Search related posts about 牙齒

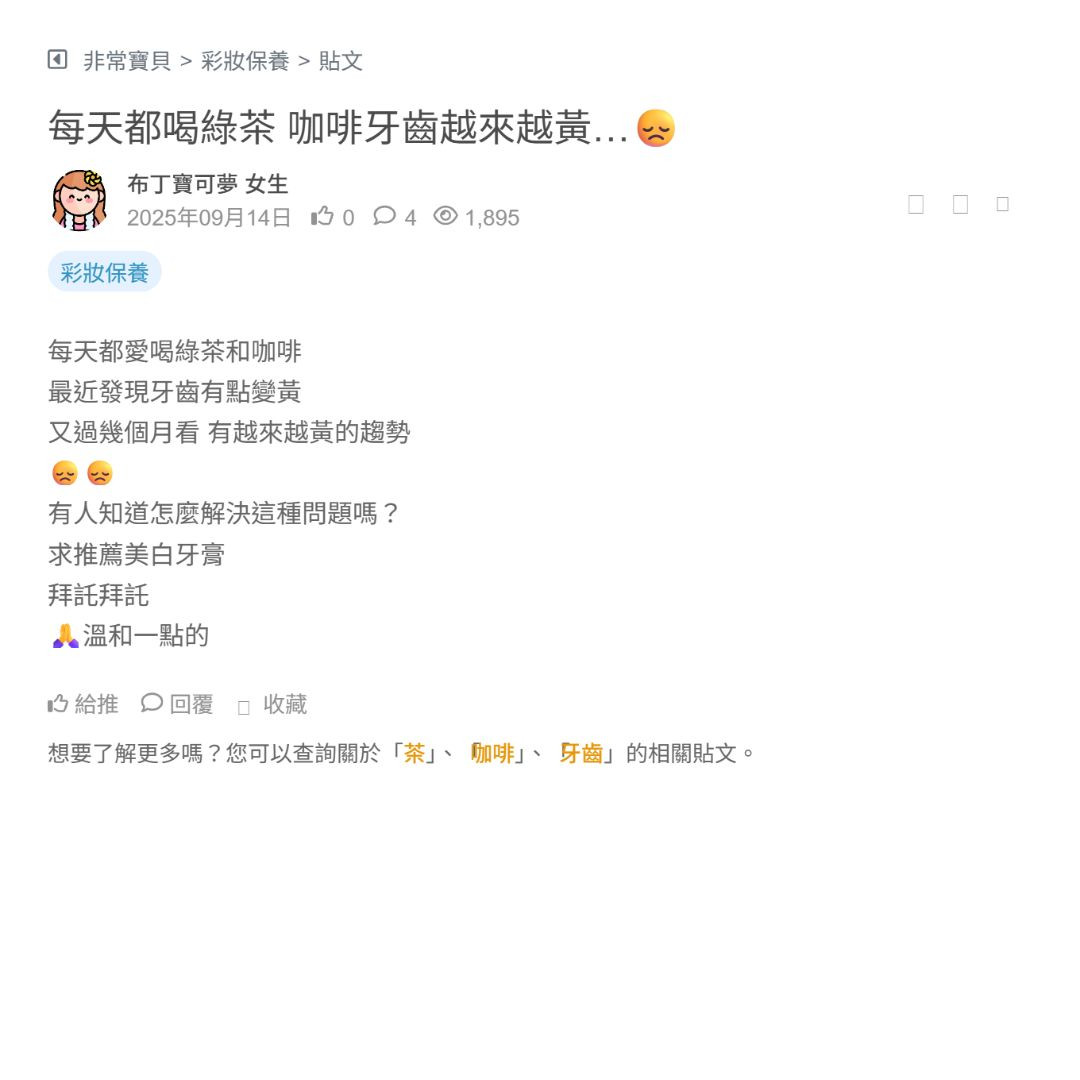[581, 753]
